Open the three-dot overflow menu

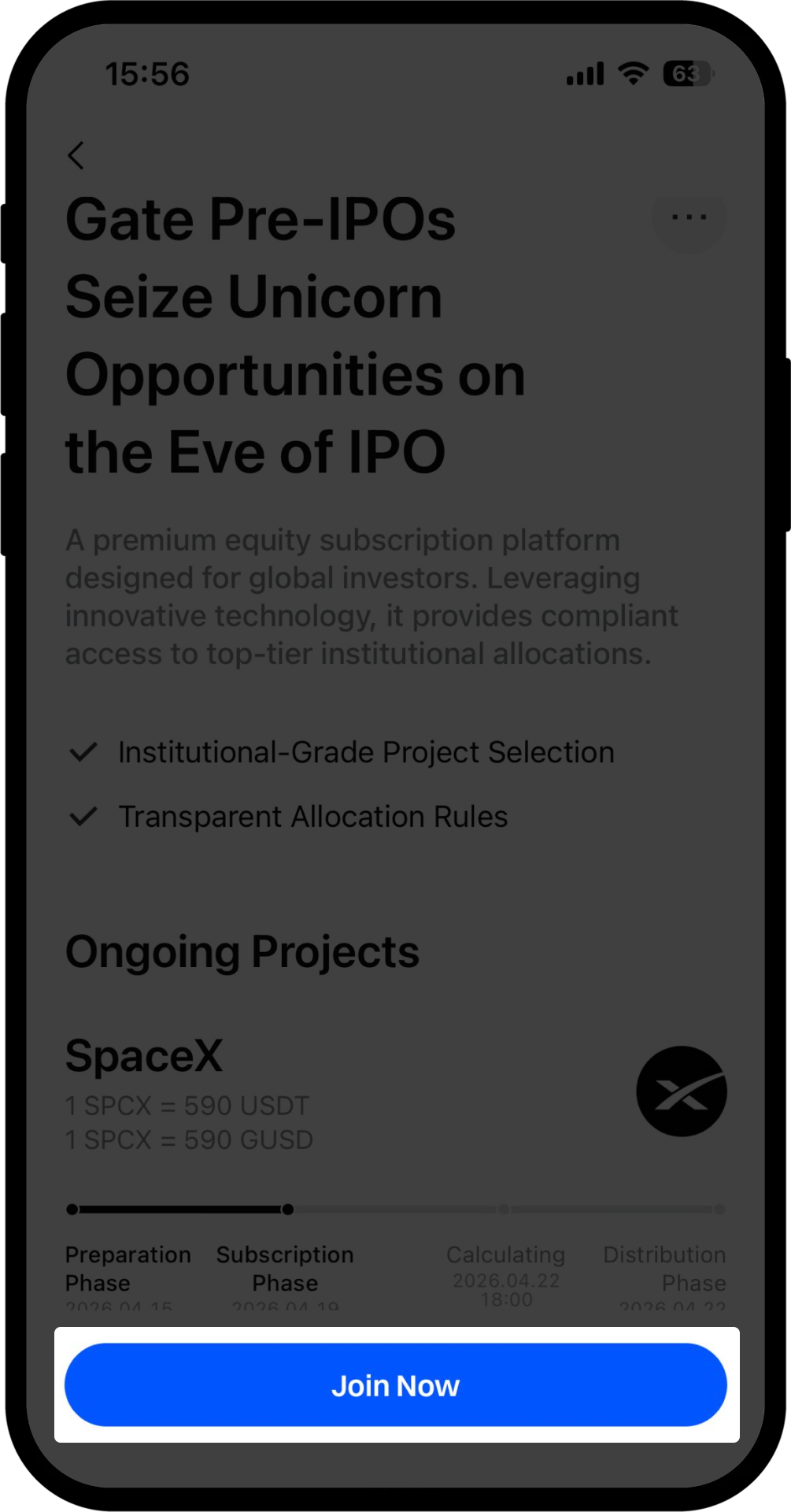click(x=689, y=217)
